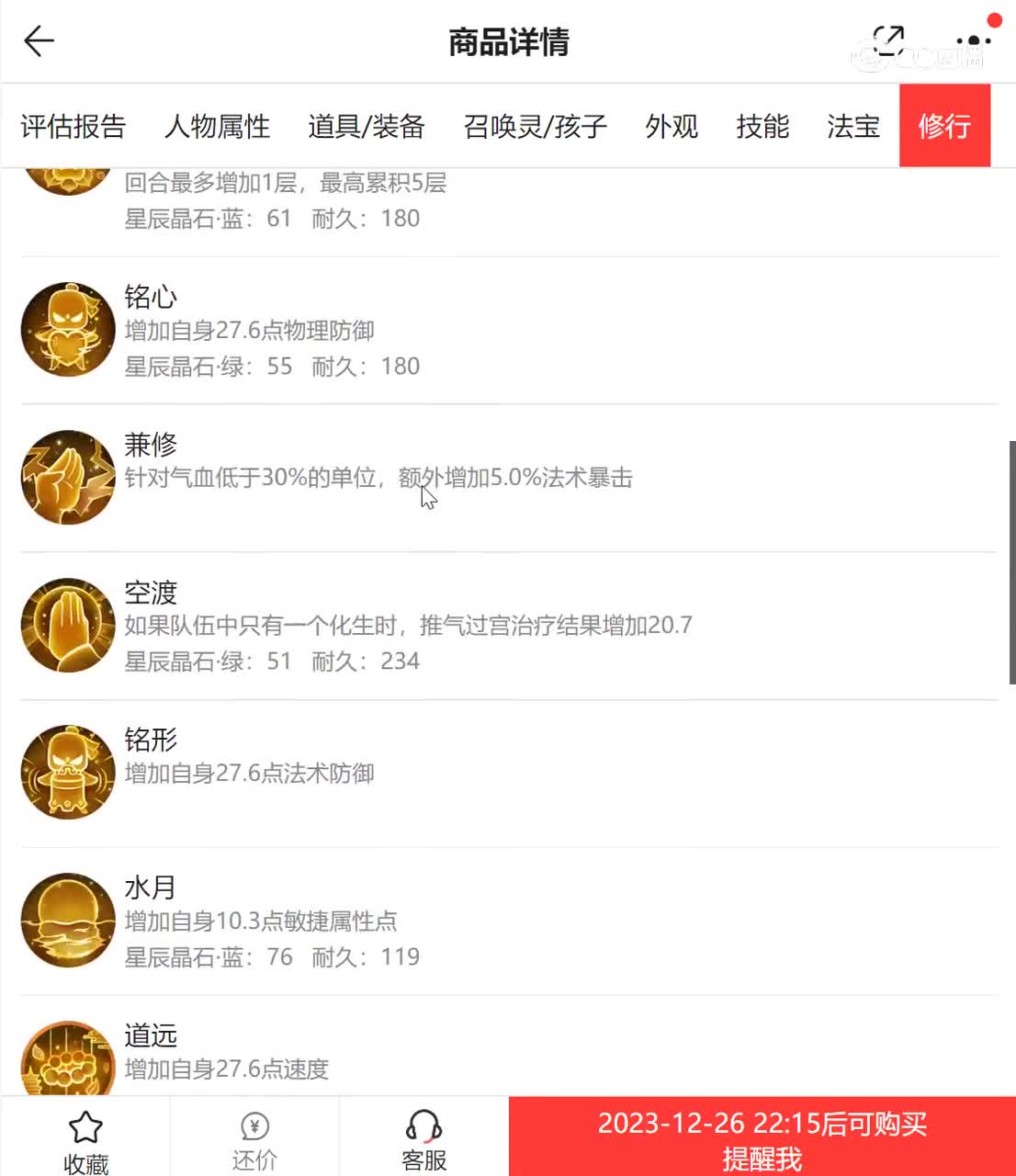Switch to the 评估报告 tab
1016x1176 pixels.
coord(73,126)
